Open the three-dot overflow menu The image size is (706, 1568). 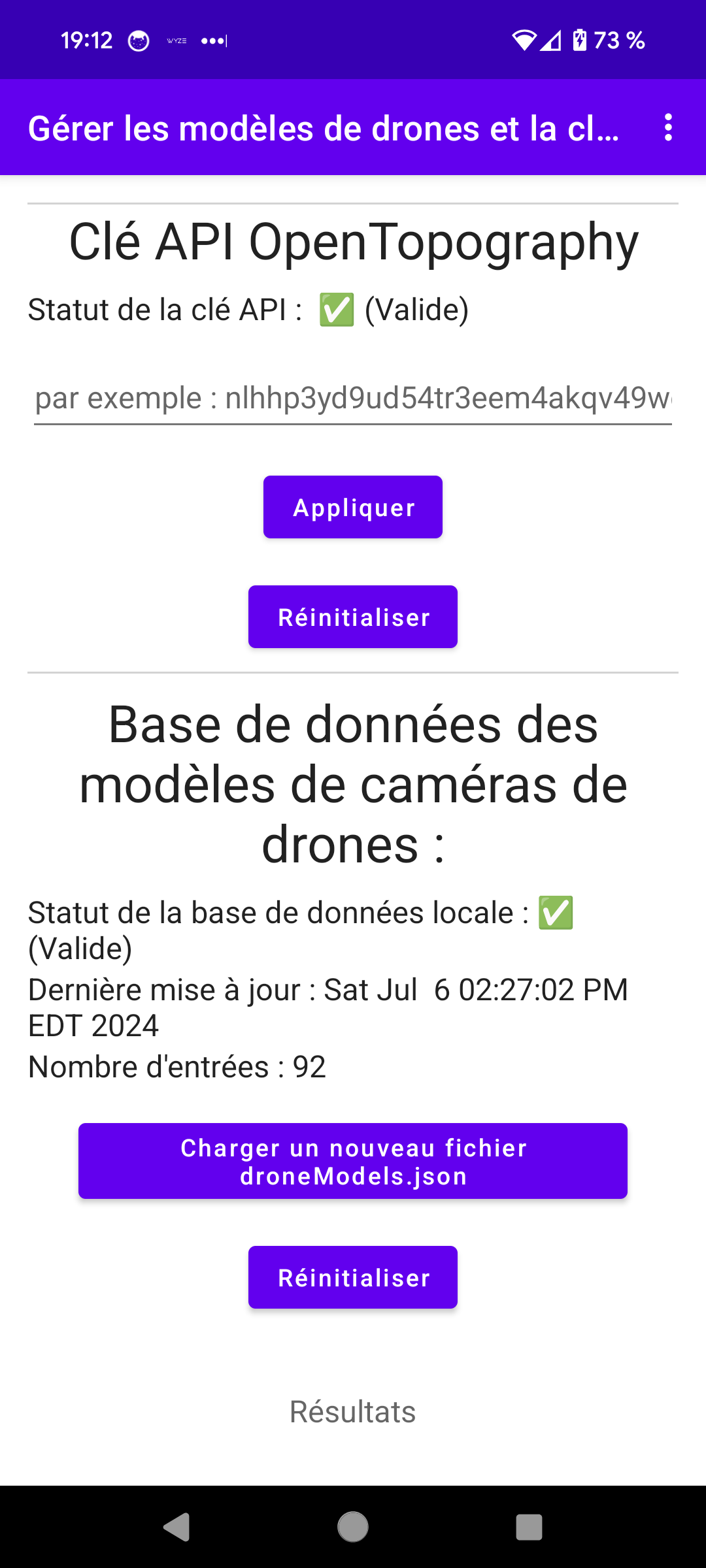(x=667, y=127)
